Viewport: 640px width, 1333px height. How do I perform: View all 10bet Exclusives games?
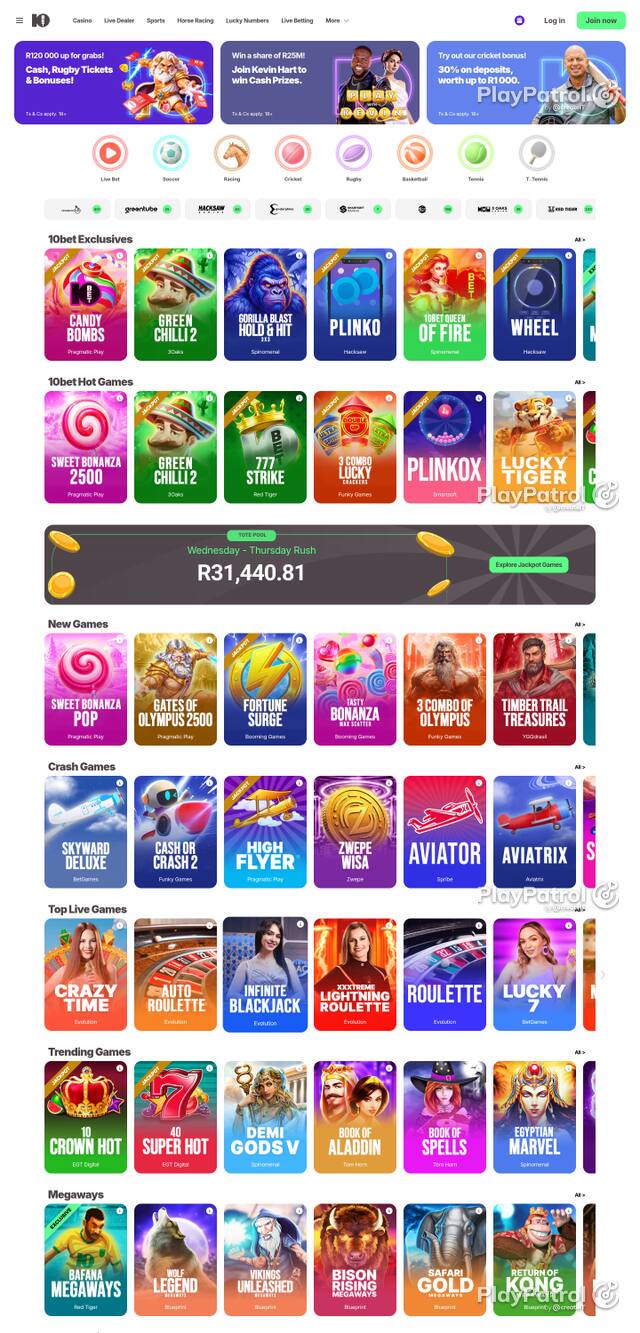point(579,240)
